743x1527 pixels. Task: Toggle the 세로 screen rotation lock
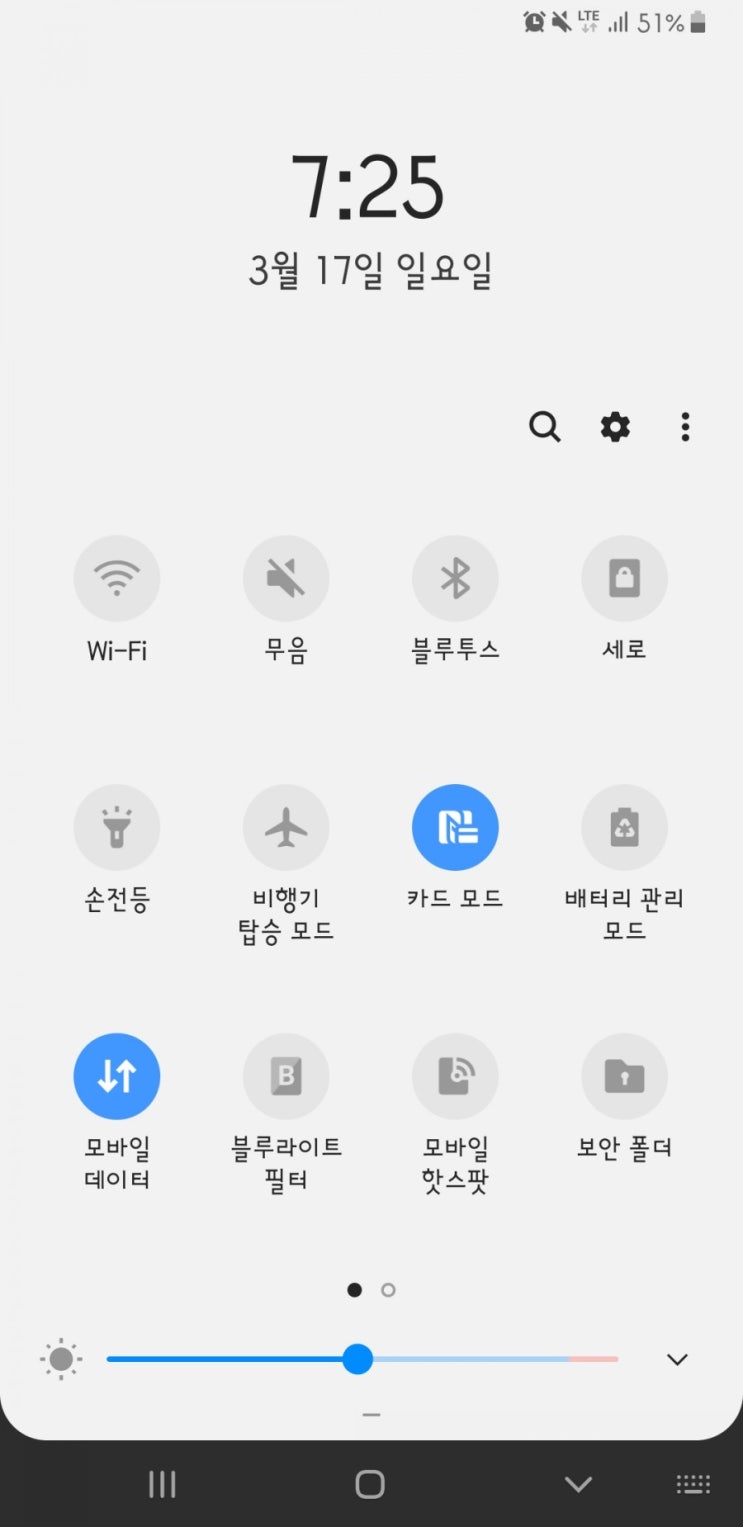[624, 578]
